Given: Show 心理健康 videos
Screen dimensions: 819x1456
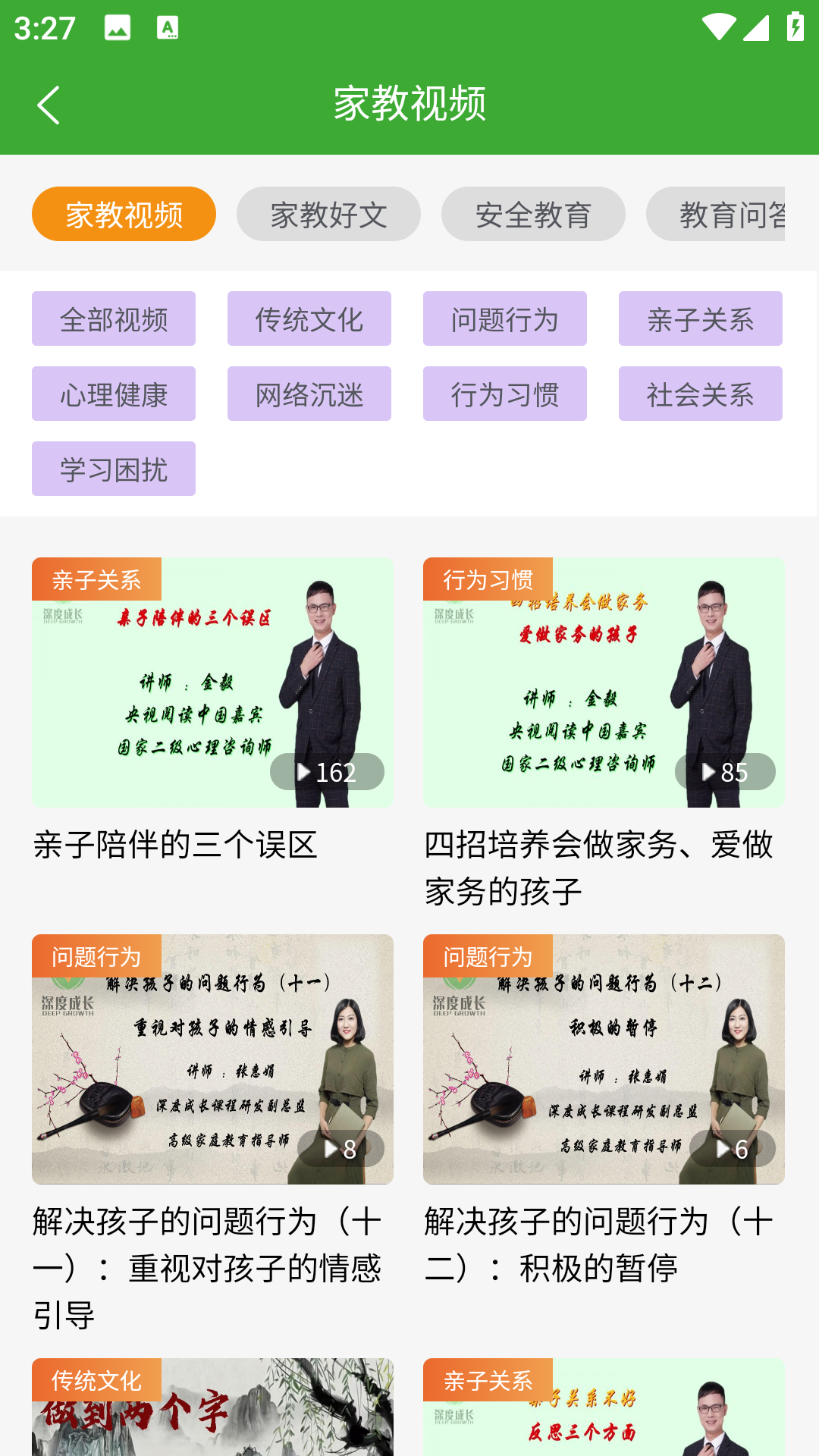Looking at the screenshot, I should pos(114,394).
